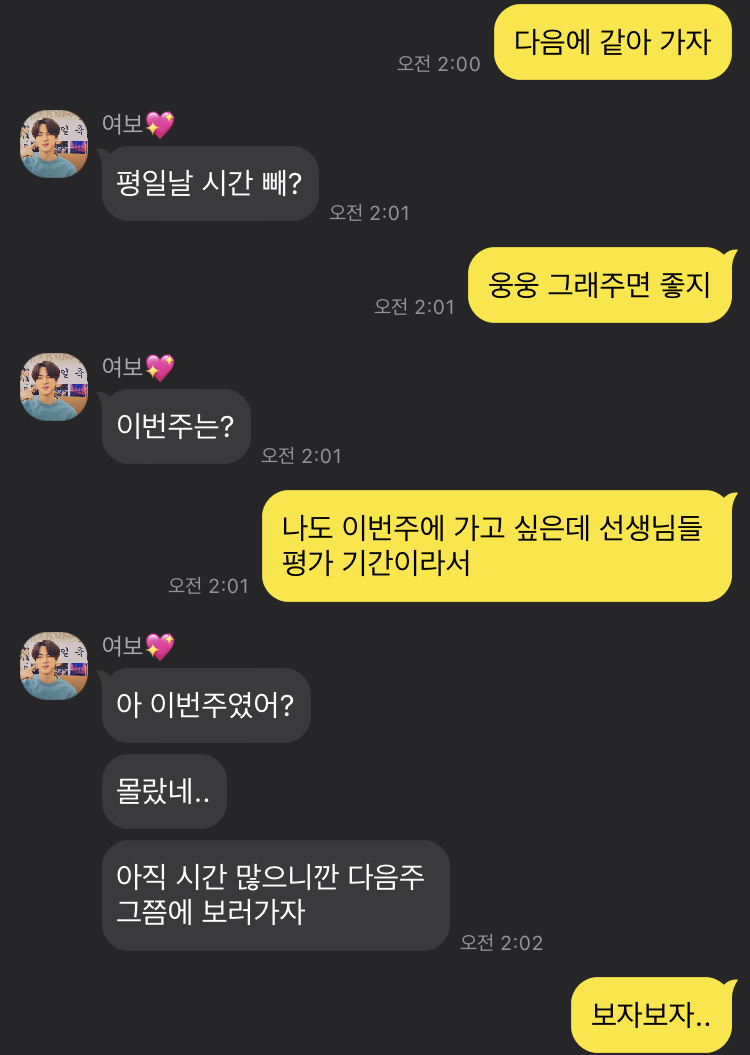The width and height of the screenshot is (750, 1055).
Task: Tap 여보's avatar next to '이번주는?' message
Action: click(54, 387)
